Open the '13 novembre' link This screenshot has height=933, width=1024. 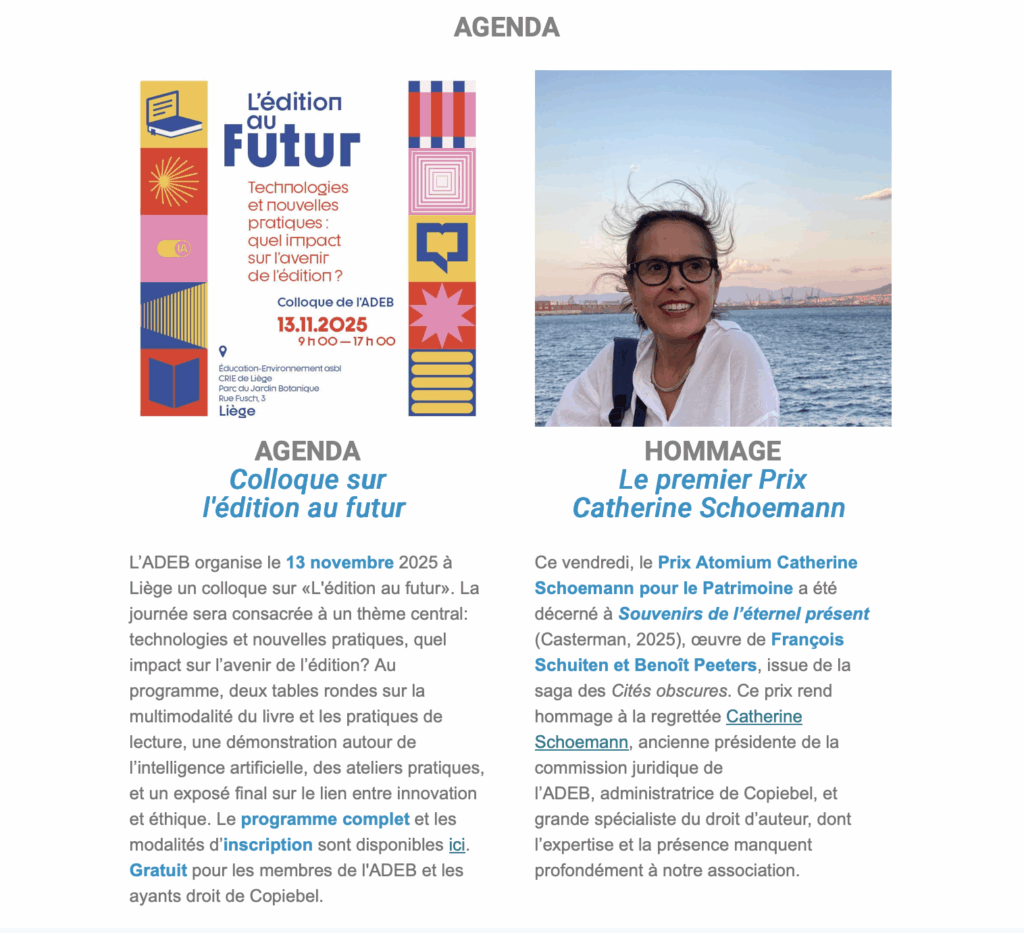pos(340,562)
